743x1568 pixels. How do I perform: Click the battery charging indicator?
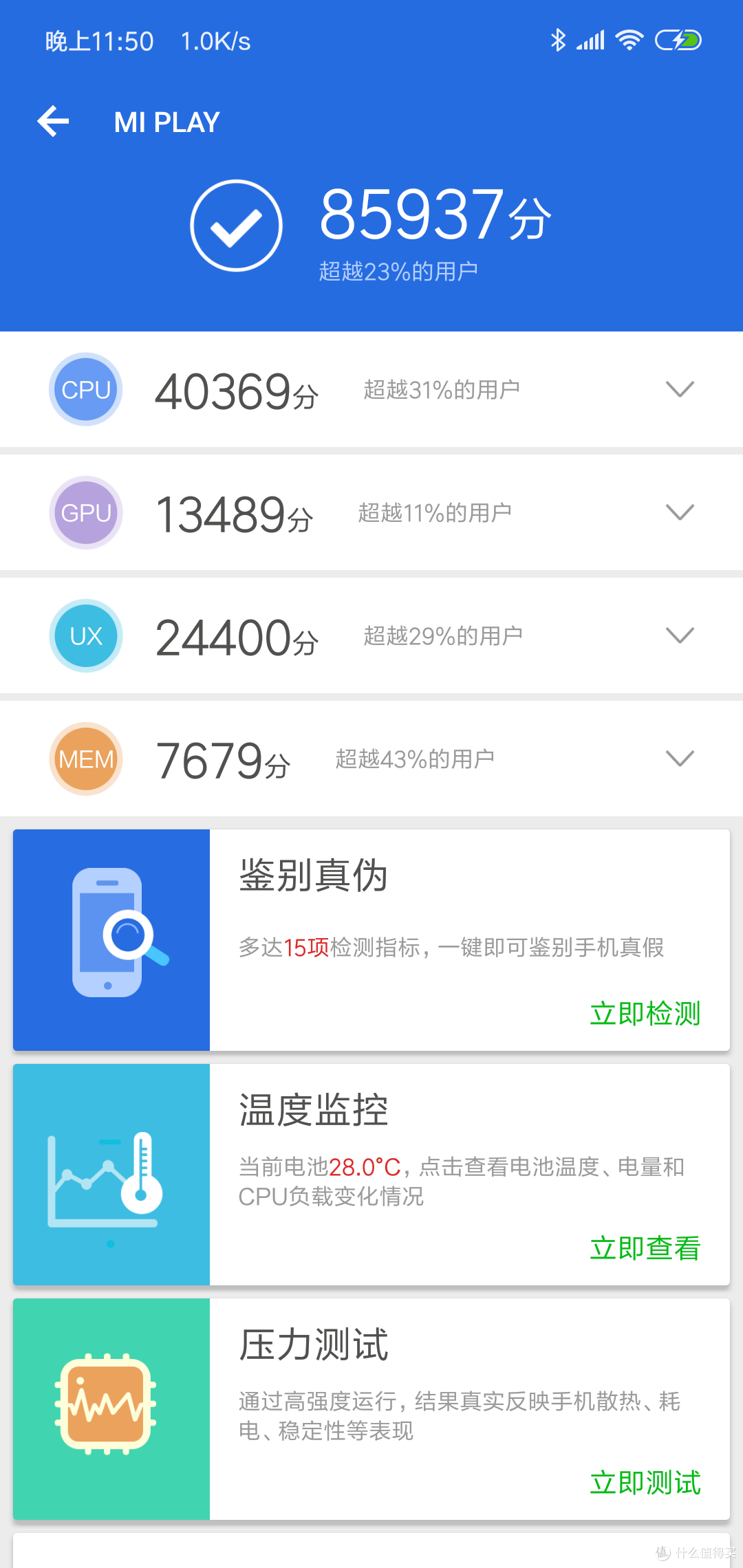pyautogui.click(x=680, y=41)
